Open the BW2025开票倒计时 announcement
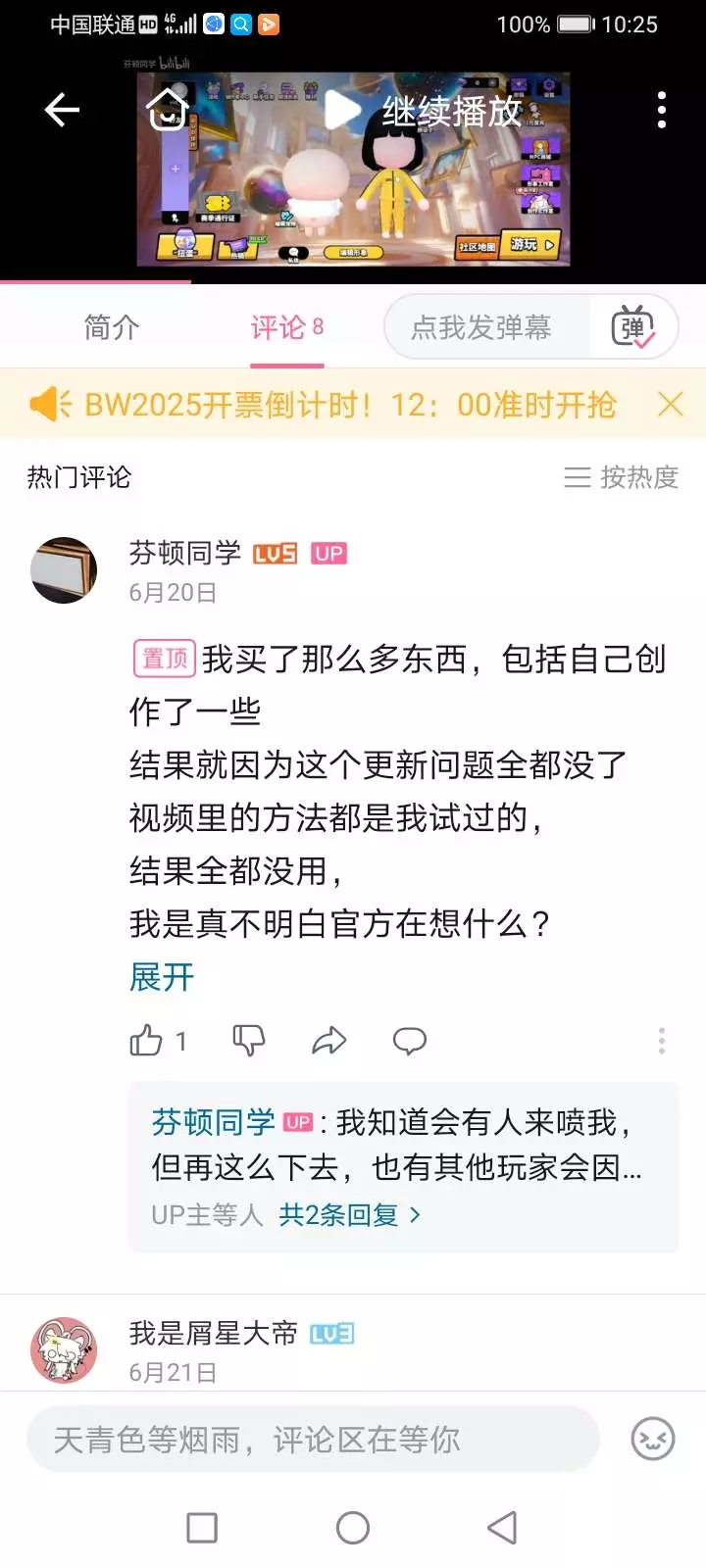The image size is (706, 1568). point(350,404)
